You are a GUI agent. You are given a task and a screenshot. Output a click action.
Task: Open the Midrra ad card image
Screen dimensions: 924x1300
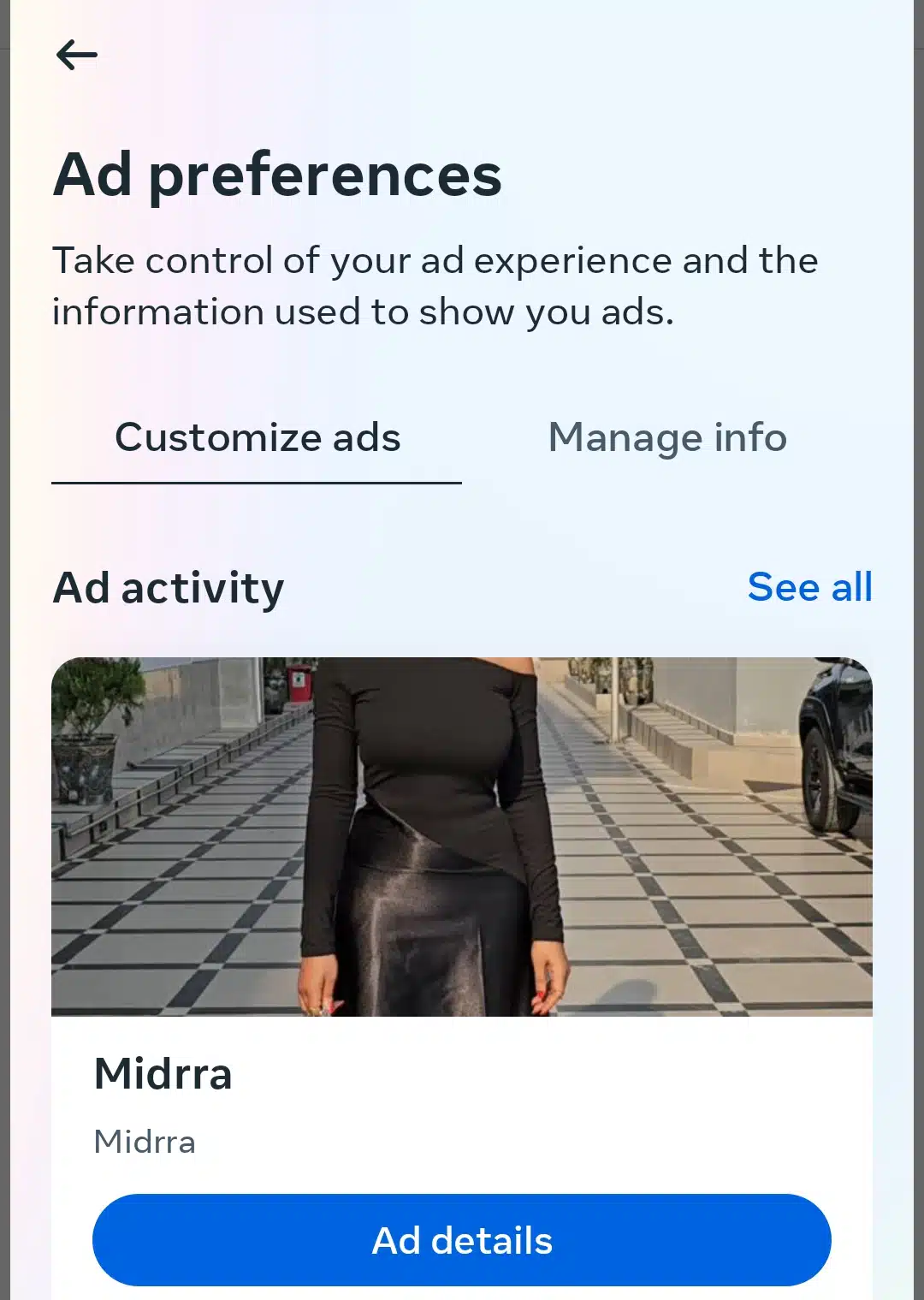pyautogui.click(x=462, y=836)
